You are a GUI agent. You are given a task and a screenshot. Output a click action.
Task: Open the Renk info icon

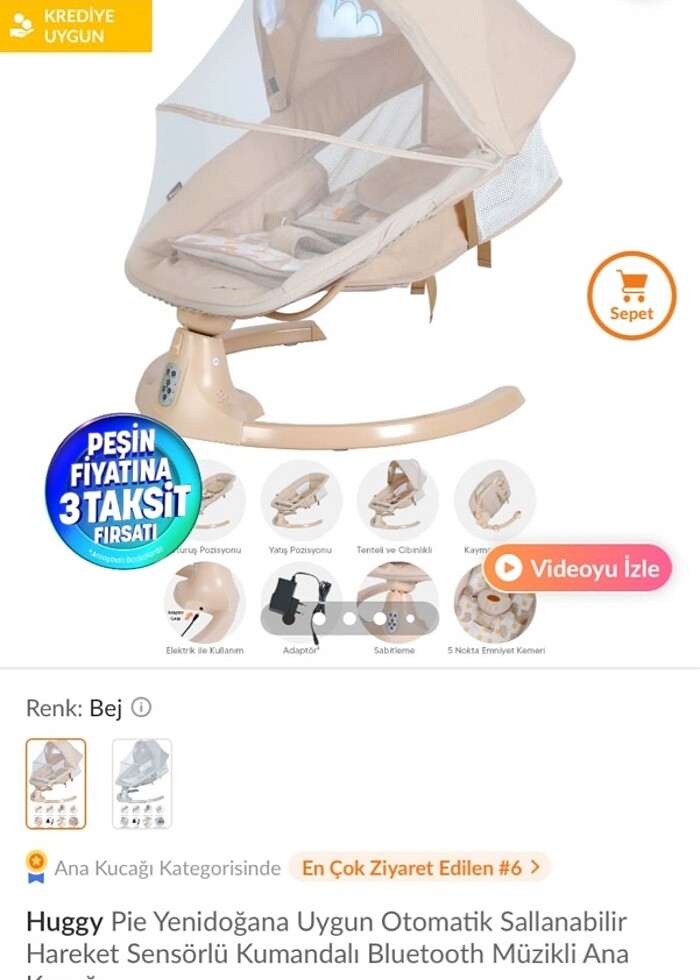(x=142, y=708)
